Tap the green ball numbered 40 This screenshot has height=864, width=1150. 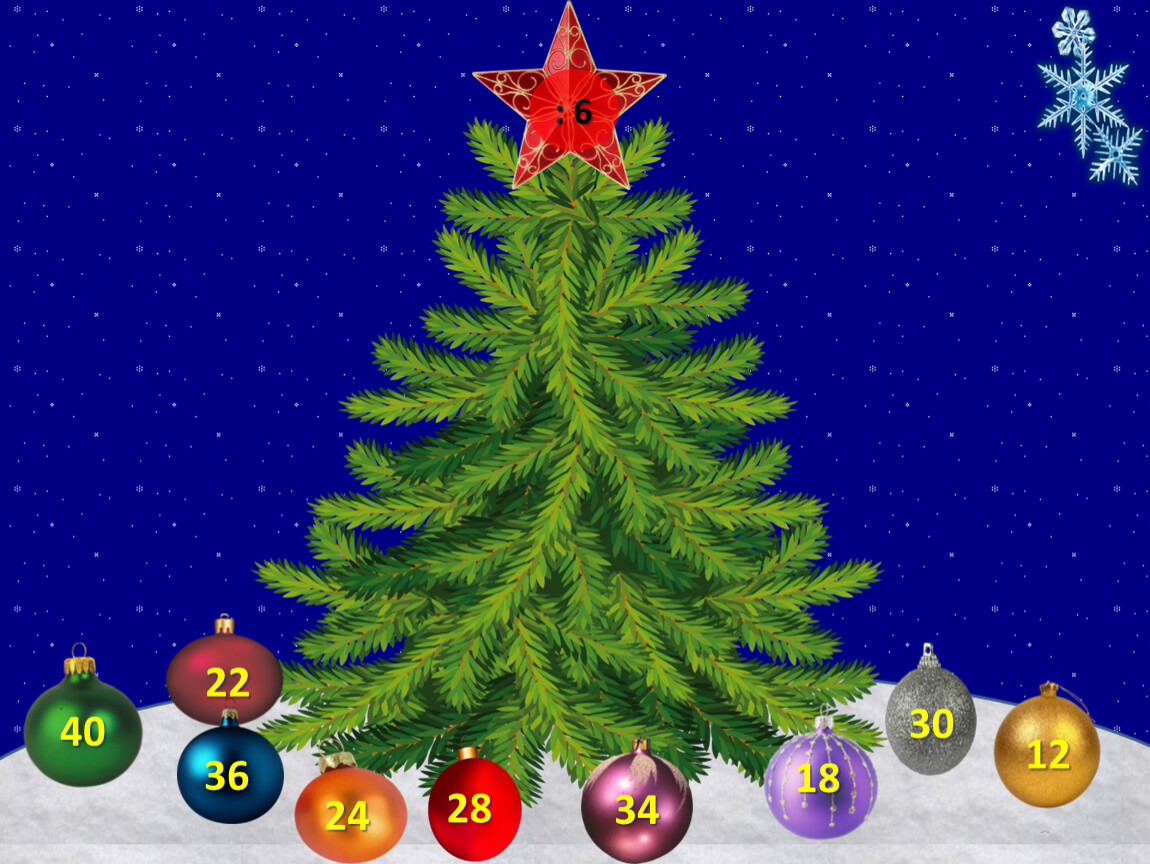pos(83,731)
